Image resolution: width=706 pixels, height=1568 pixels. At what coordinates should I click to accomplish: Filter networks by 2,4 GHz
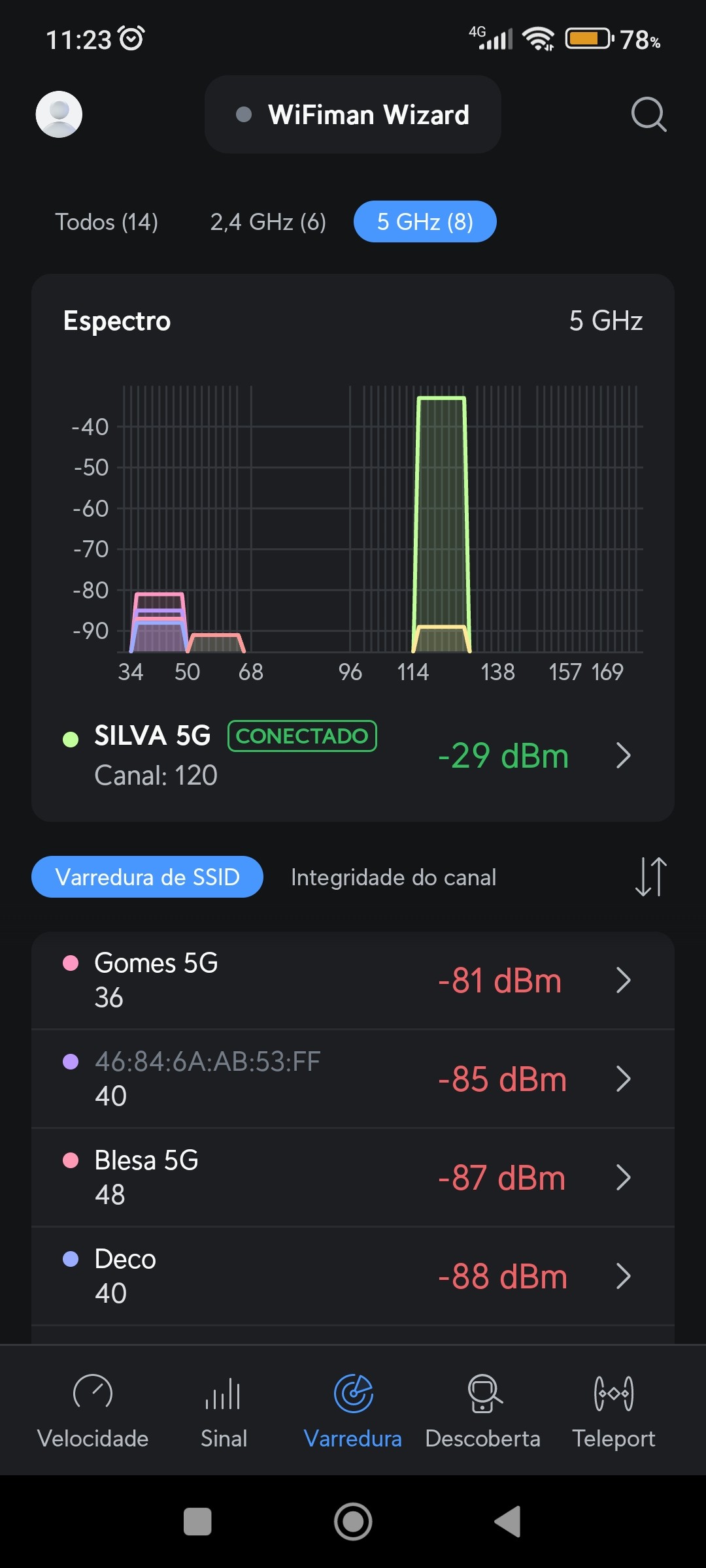coord(268,222)
